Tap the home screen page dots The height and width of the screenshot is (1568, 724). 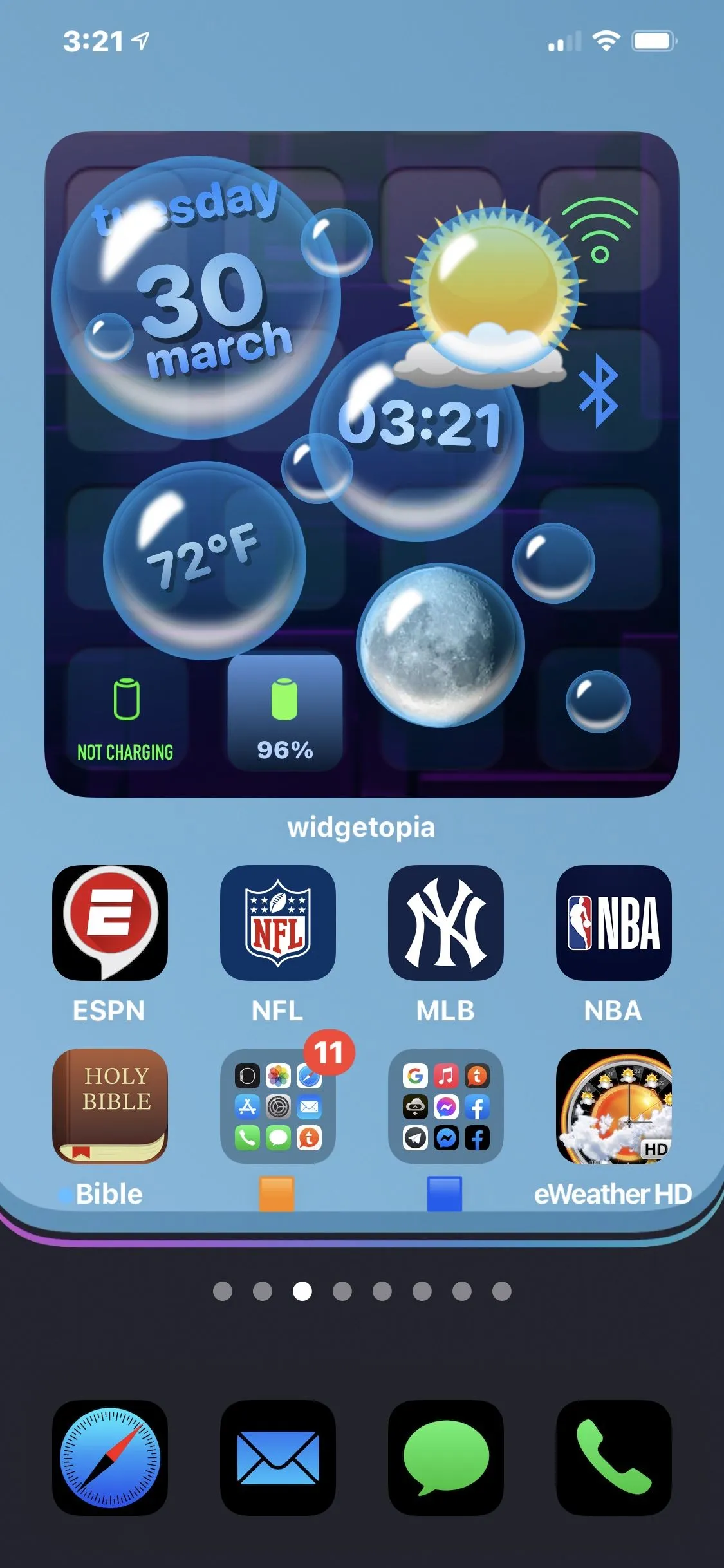pos(362,1291)
